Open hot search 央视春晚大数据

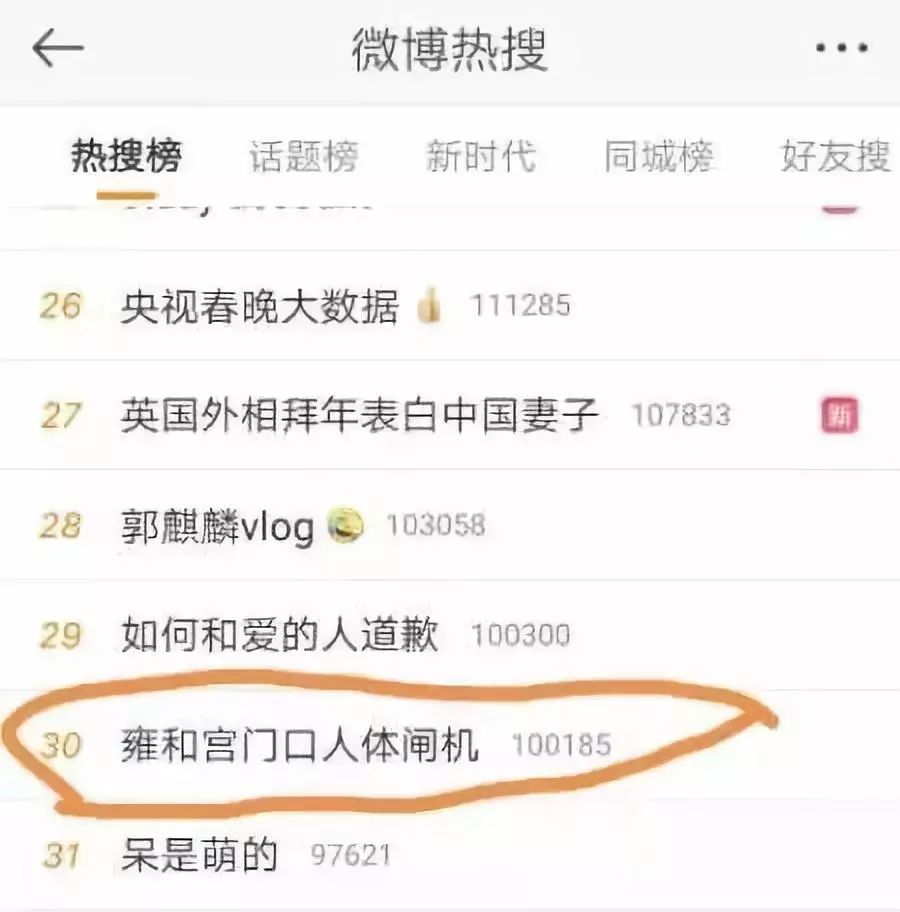click(260, 305)
